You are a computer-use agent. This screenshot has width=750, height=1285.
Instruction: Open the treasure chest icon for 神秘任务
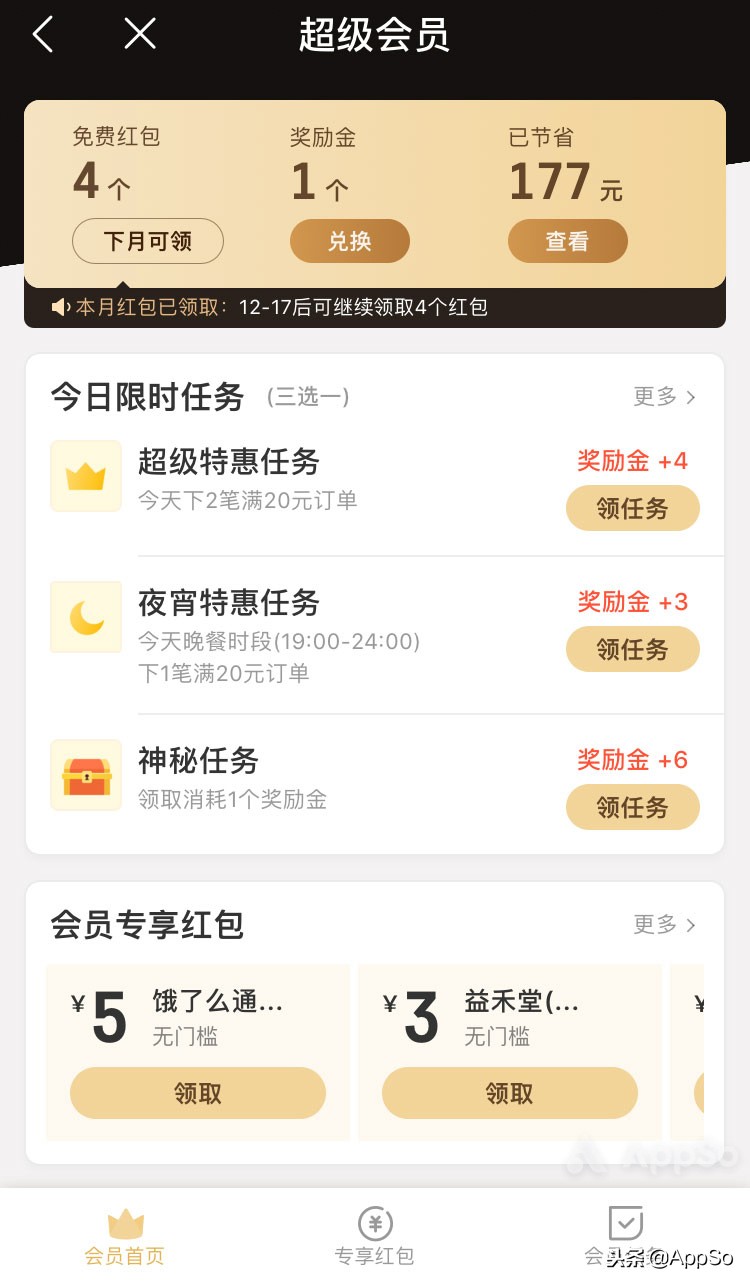coord(85,775)
